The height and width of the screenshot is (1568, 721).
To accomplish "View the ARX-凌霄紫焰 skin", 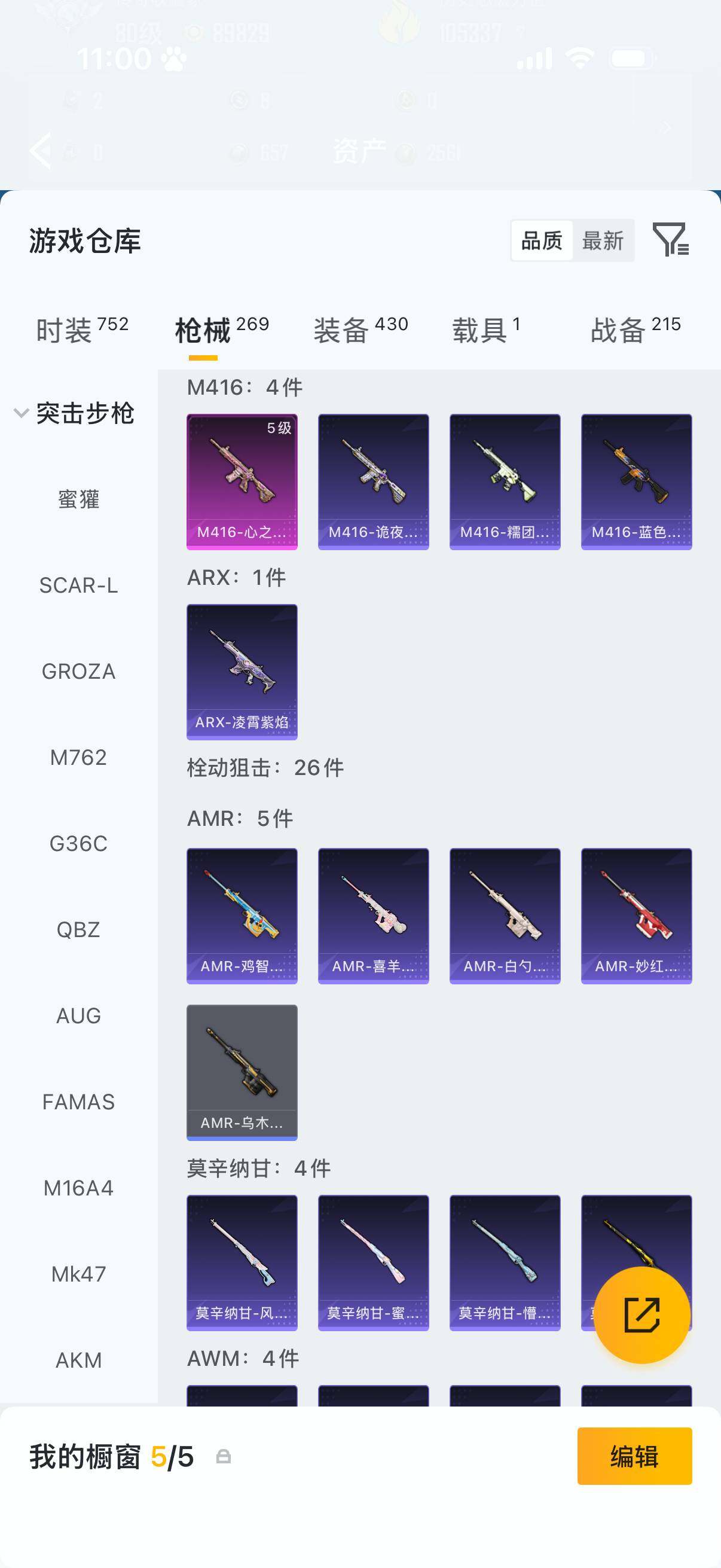I will click(242, 672).
